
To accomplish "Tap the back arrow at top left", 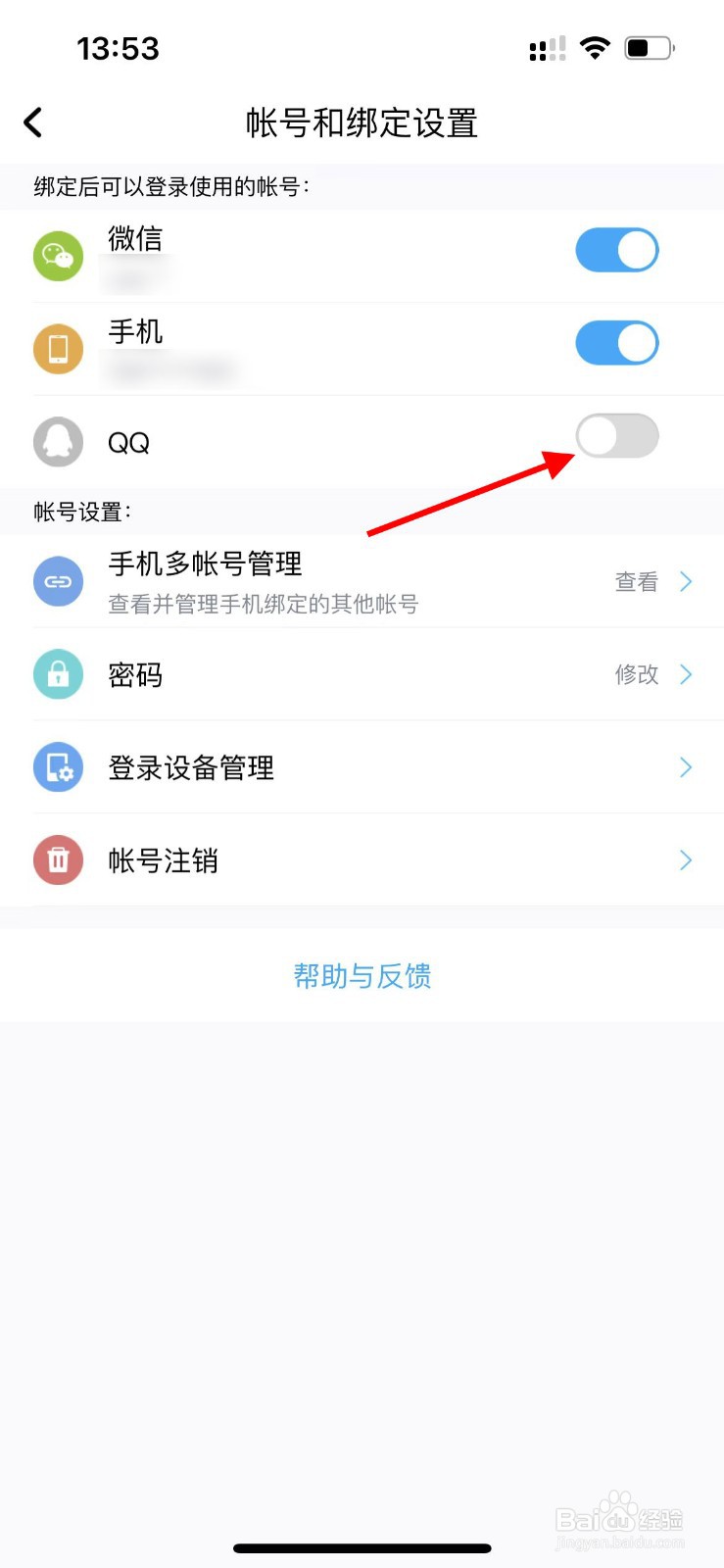I will coord(32,122).
